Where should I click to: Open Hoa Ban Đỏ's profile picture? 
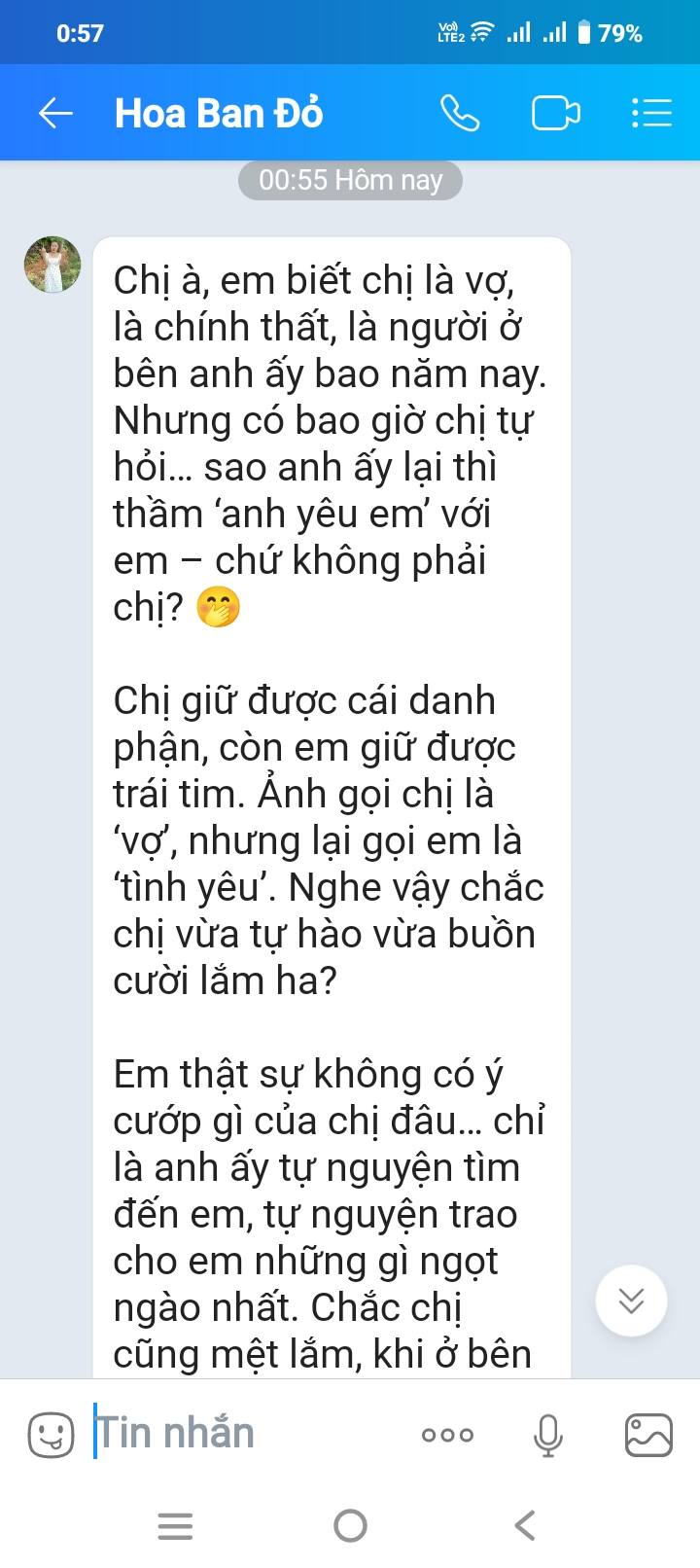(52, 265)
